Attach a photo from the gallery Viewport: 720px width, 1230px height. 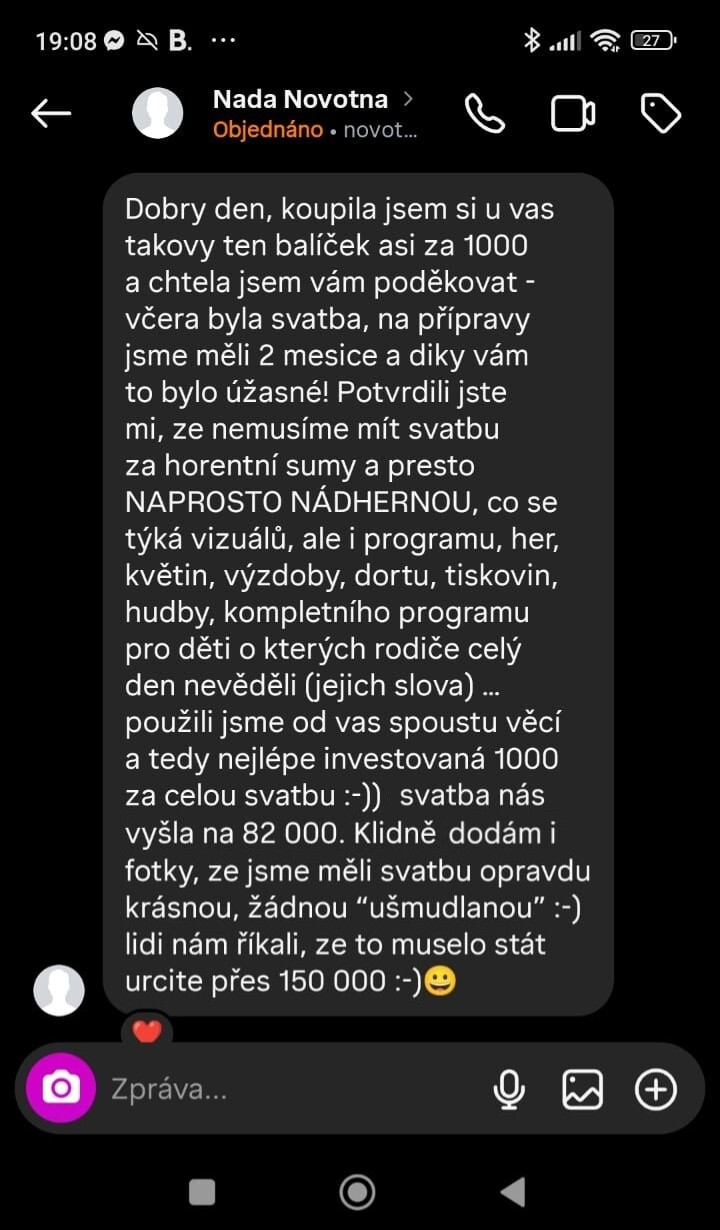click(582, 1089)
